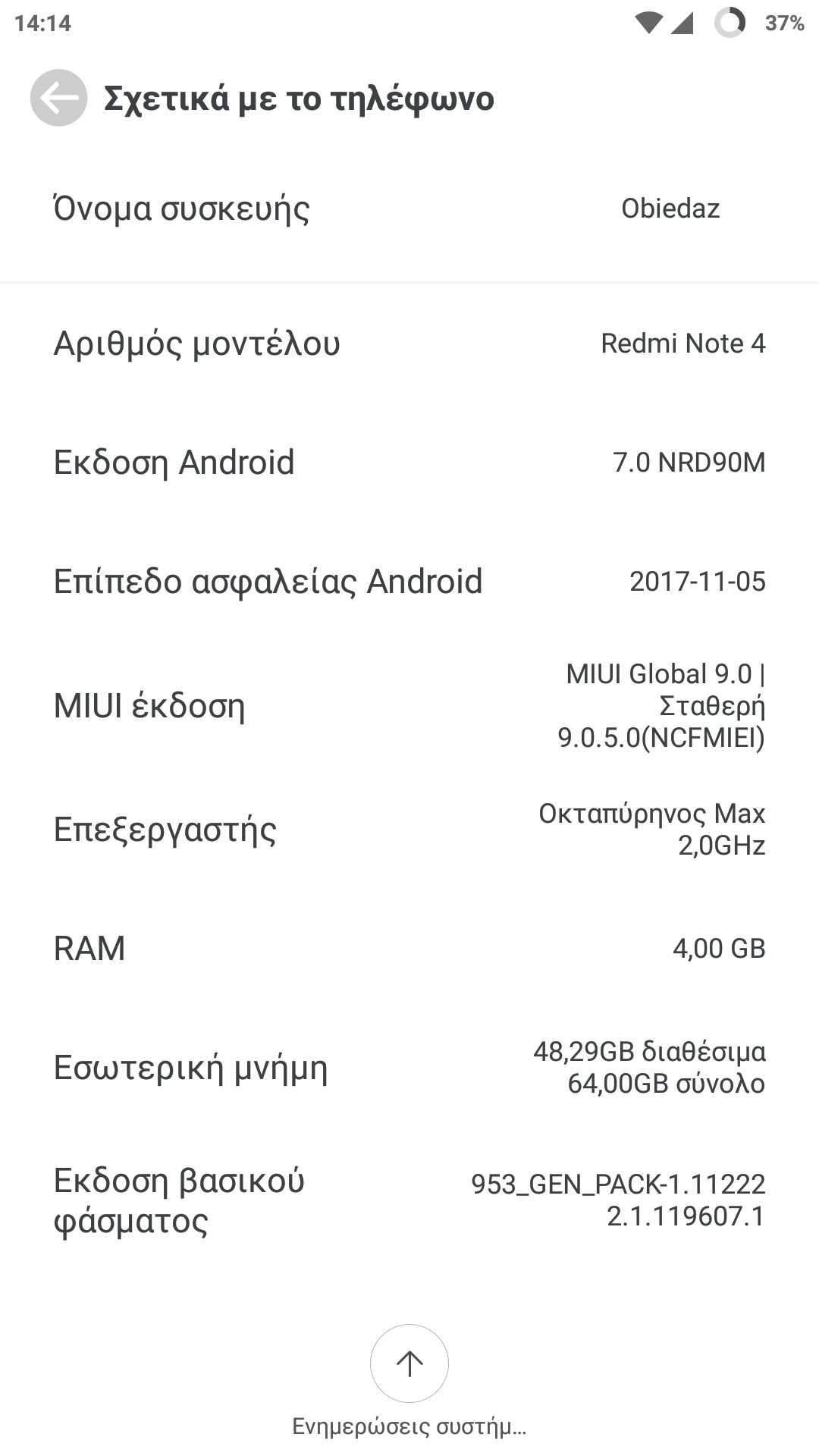This screenshot has width=819, height=1456.
Task: Open Ενημερώσεις συστήματος button
Action: tap(409, 1364)
